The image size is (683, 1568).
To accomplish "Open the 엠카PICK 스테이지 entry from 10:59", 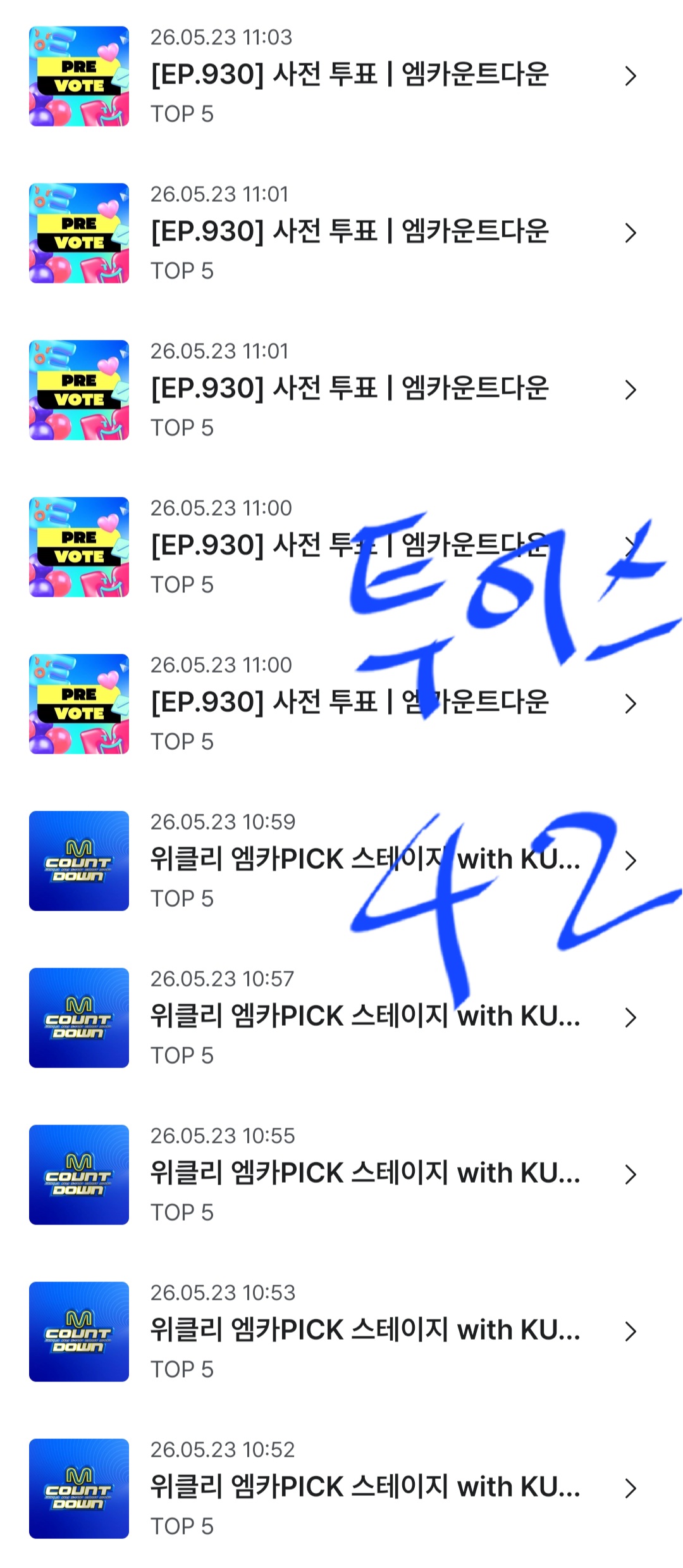I will (x=341, y=861).
